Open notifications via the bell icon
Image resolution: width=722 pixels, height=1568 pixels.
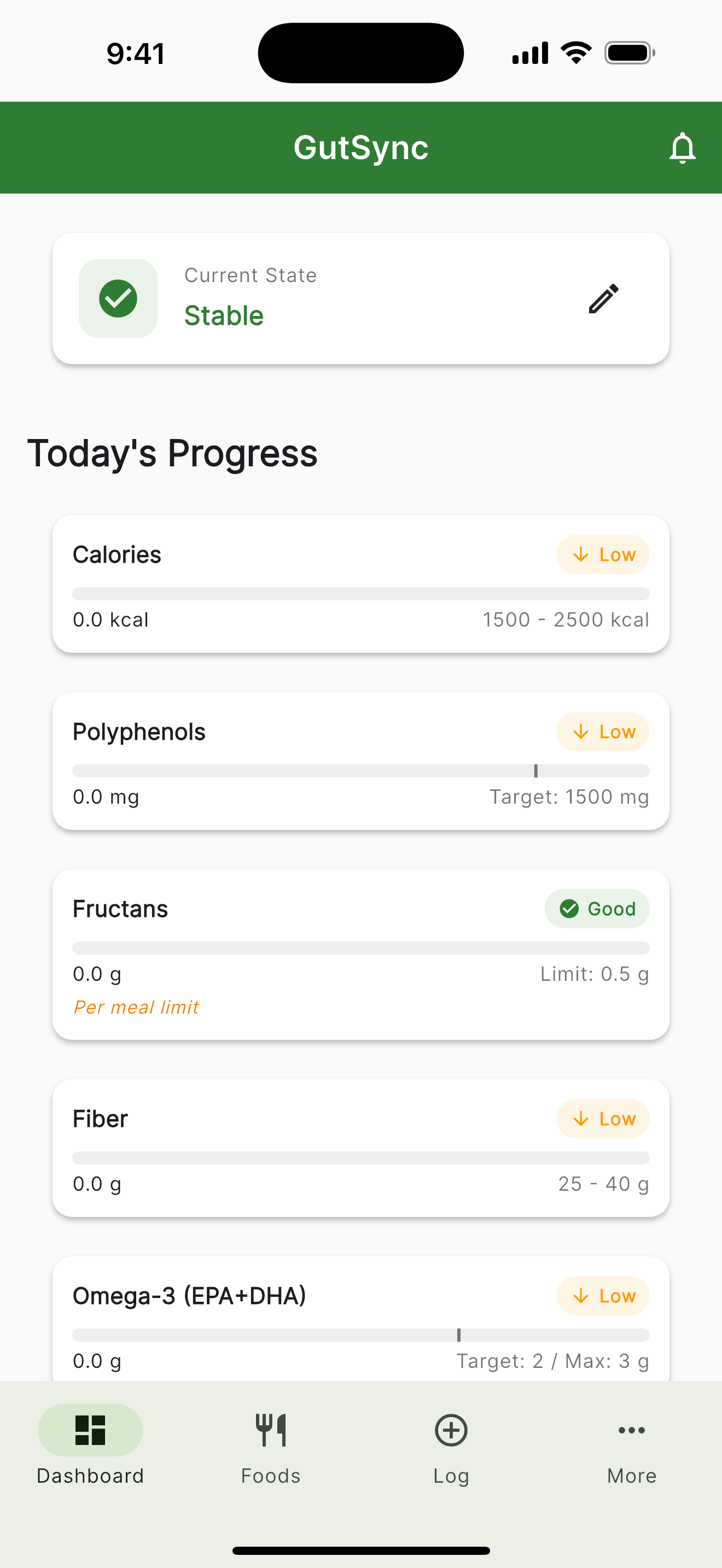click(683, 147)
